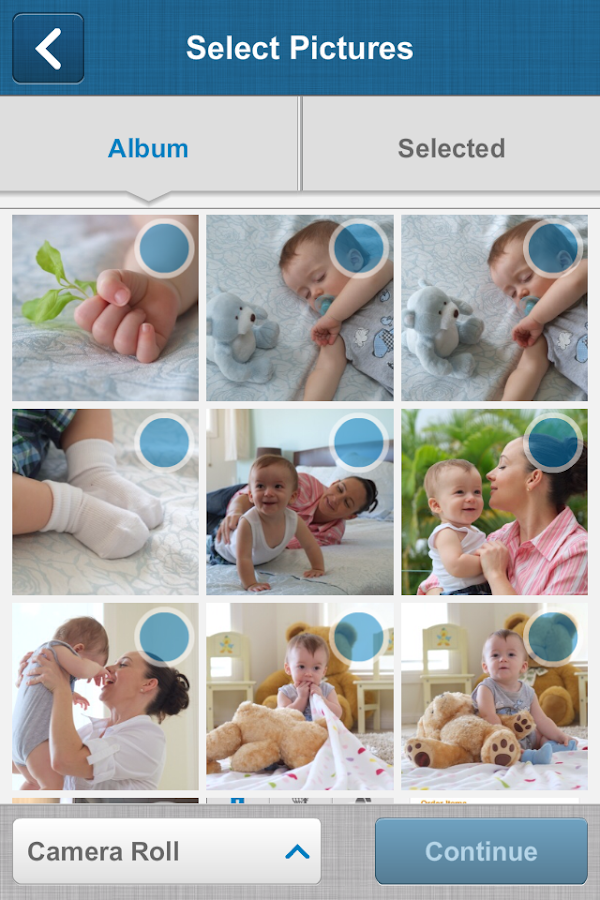The image size is (600, 900).
Task: Select the baby feet in white socks photo
Action: click(105, 502)
